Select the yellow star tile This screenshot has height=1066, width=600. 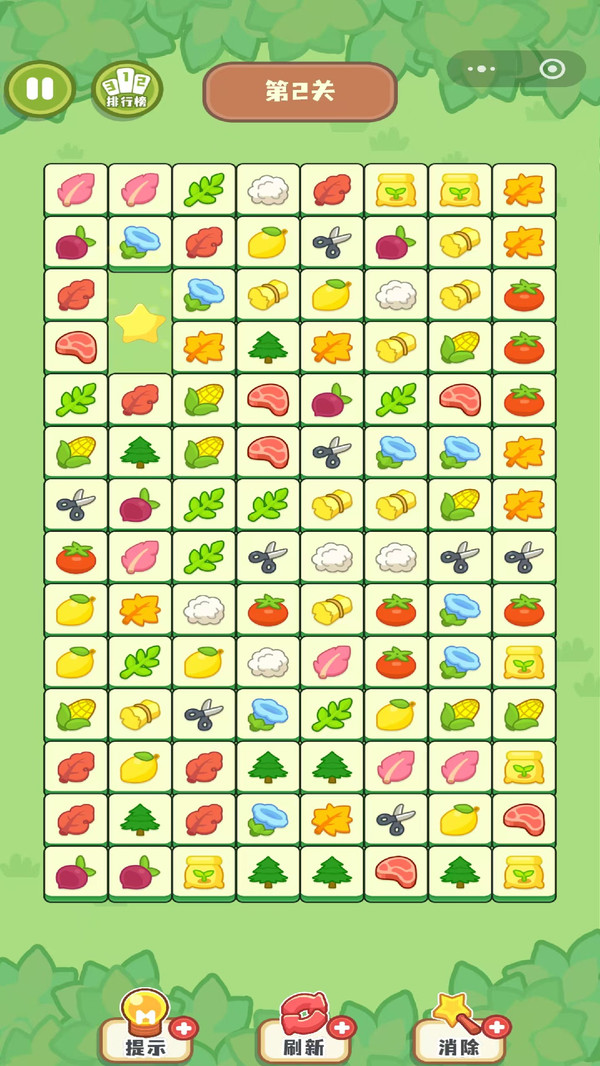[139, 323]
